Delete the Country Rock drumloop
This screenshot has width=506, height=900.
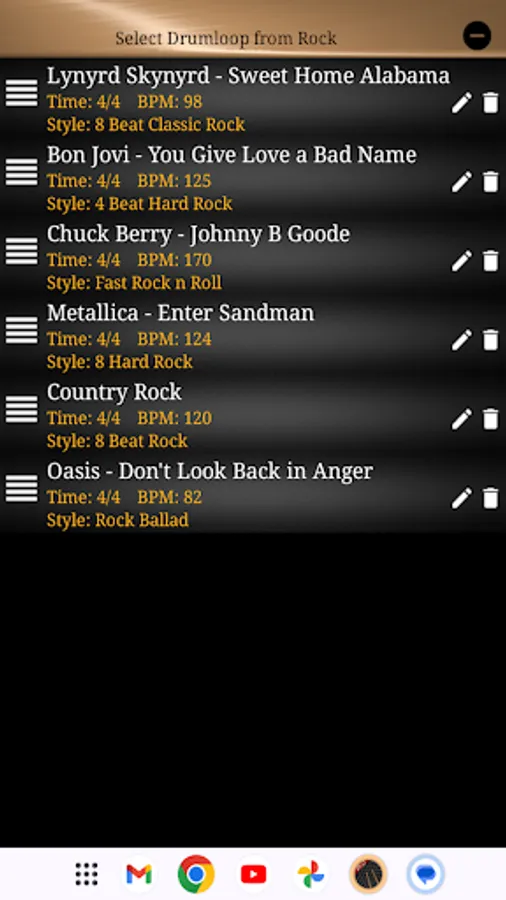point(491,420)
